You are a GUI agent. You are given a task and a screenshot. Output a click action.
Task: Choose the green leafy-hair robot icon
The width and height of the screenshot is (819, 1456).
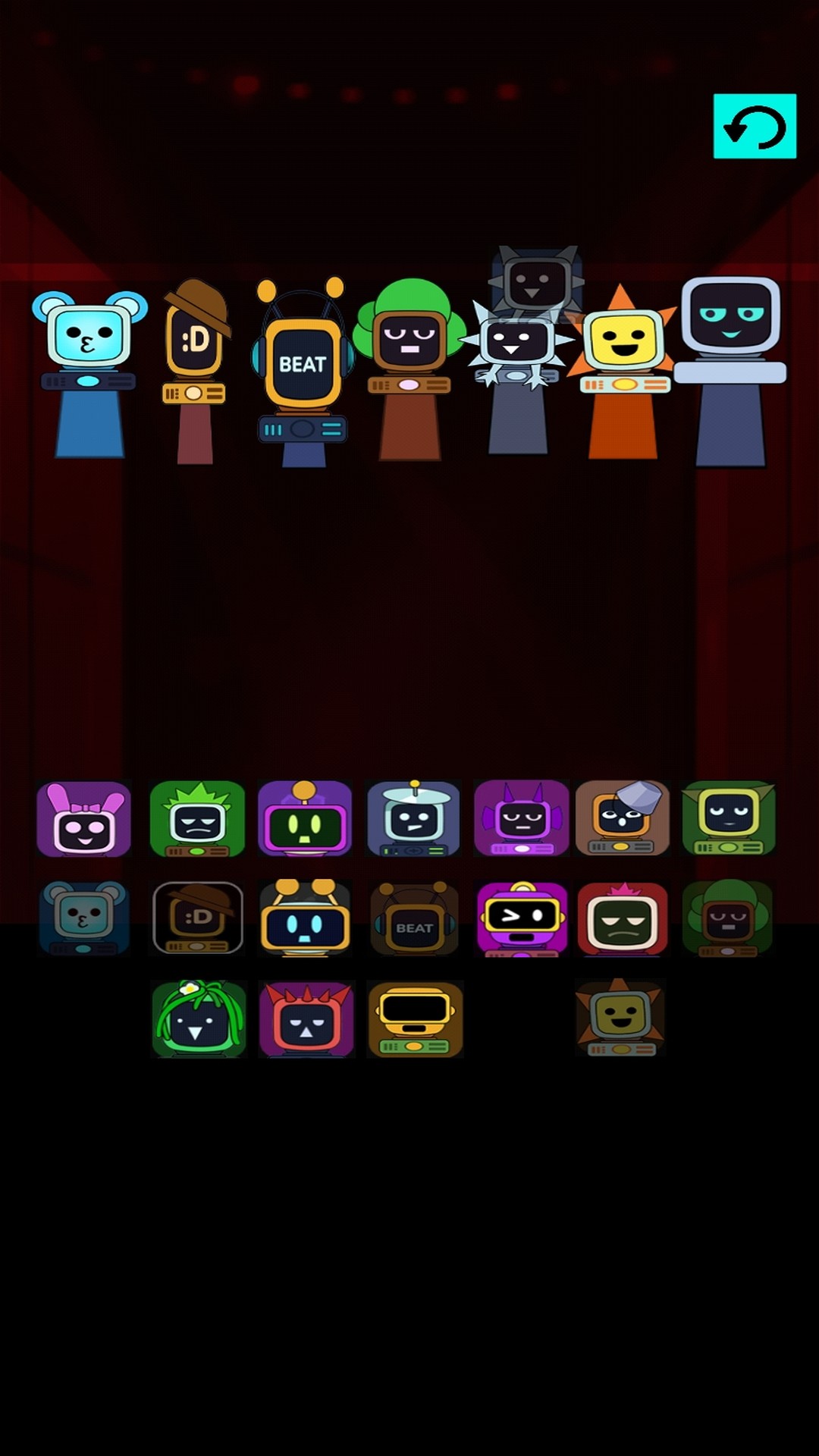pos(198,1019)
